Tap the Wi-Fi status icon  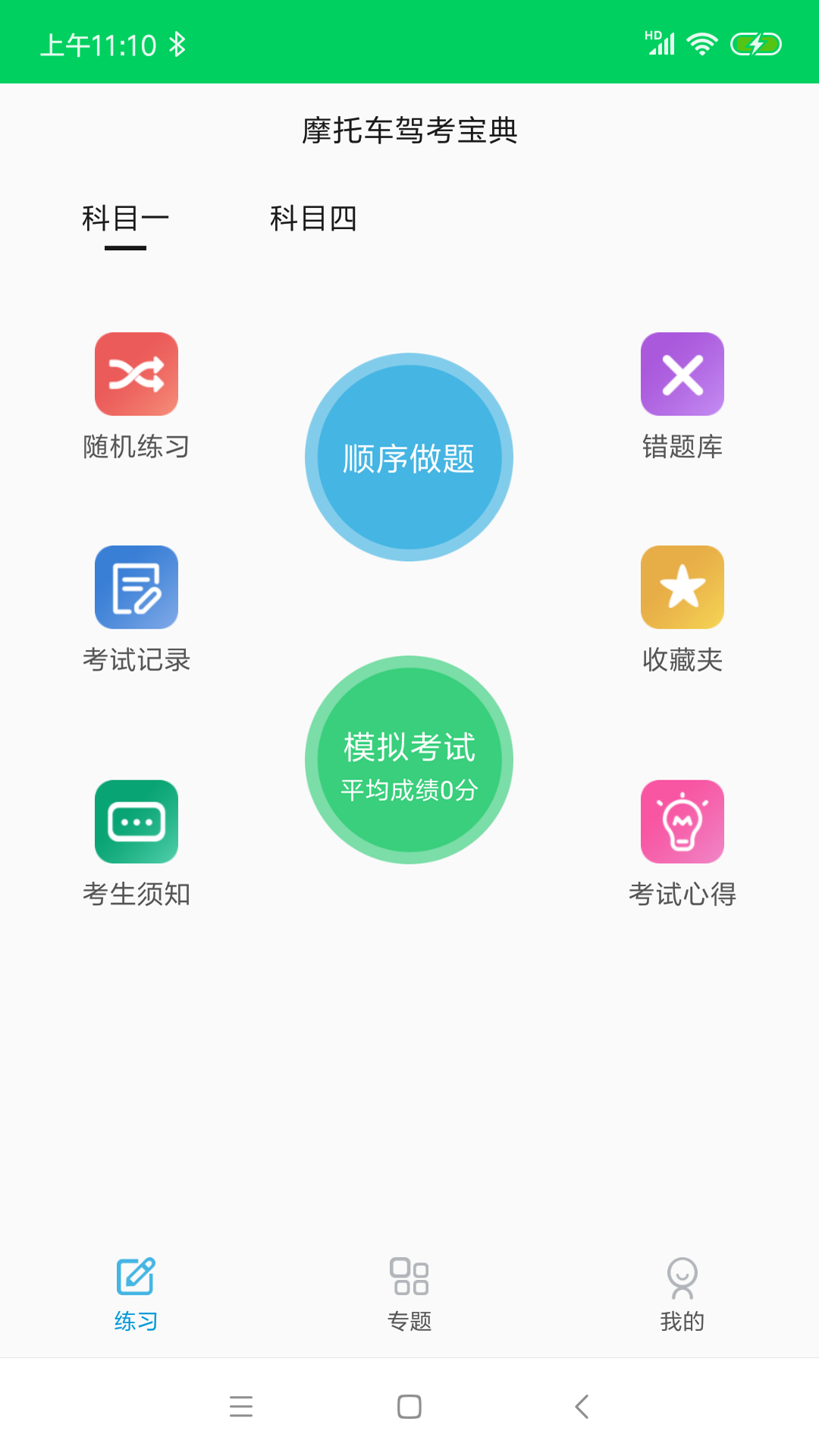coord(701,43)
